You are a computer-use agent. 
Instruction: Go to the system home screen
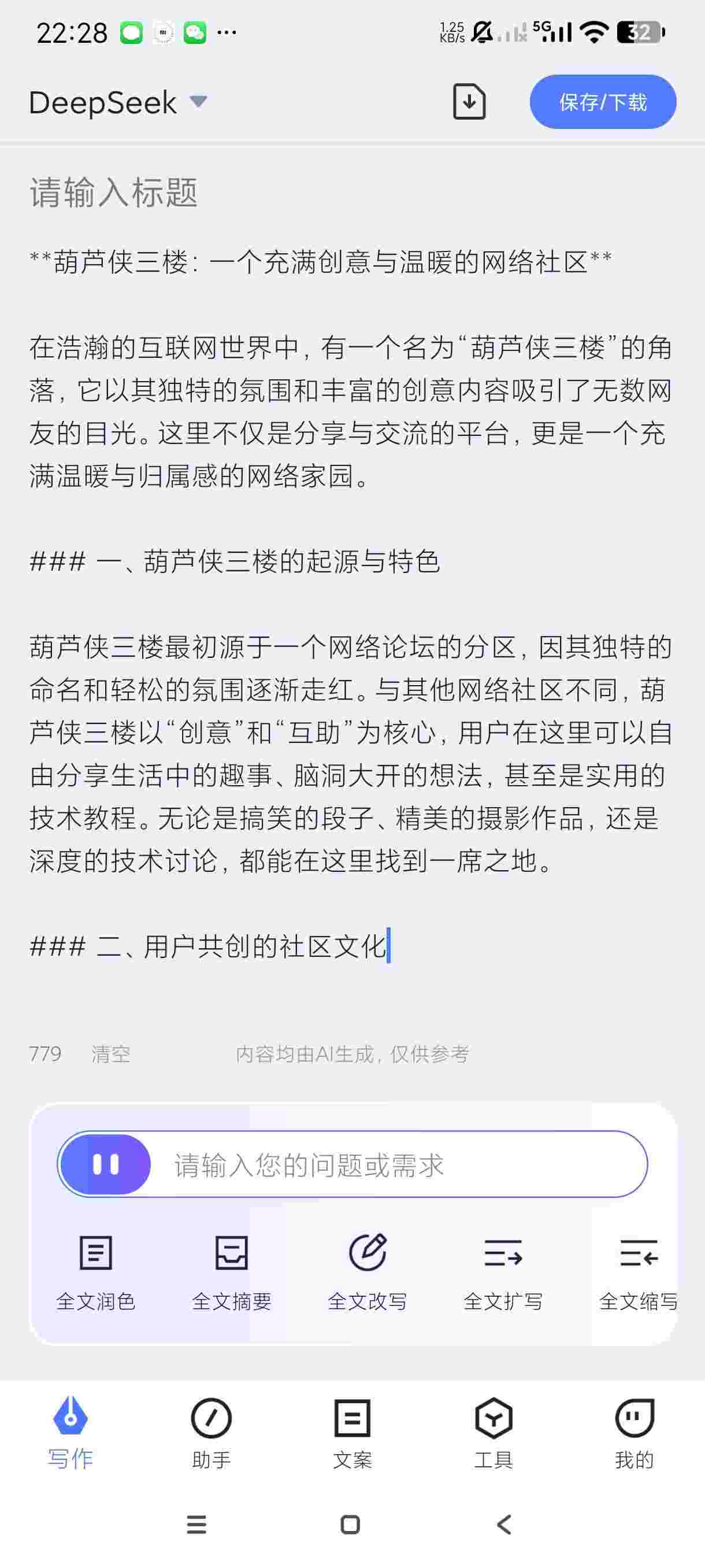(x=350, y=1524)
